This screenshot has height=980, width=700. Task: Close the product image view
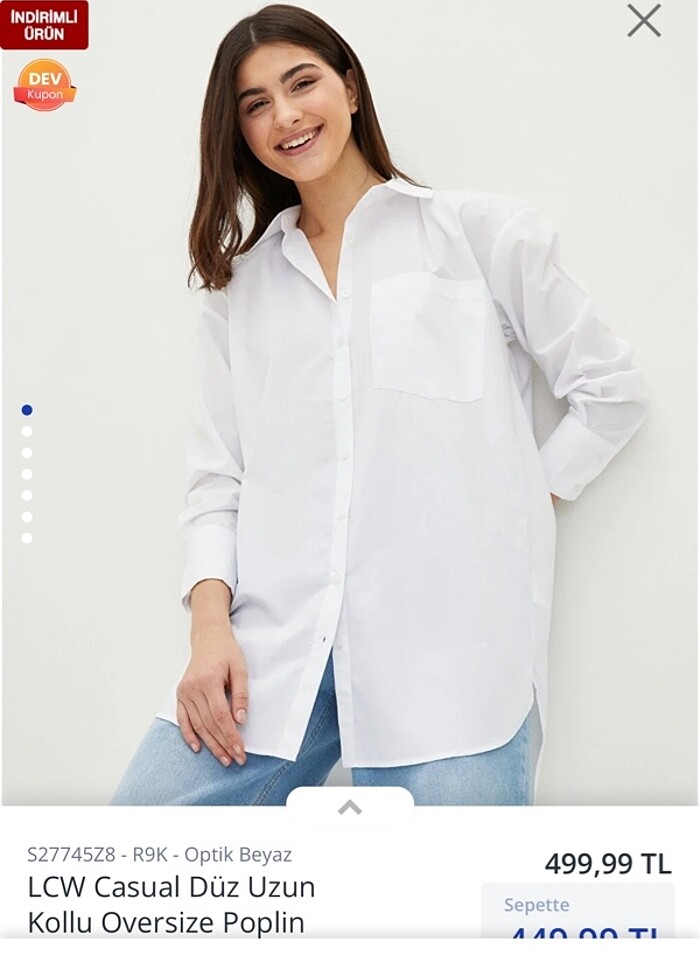644,21
